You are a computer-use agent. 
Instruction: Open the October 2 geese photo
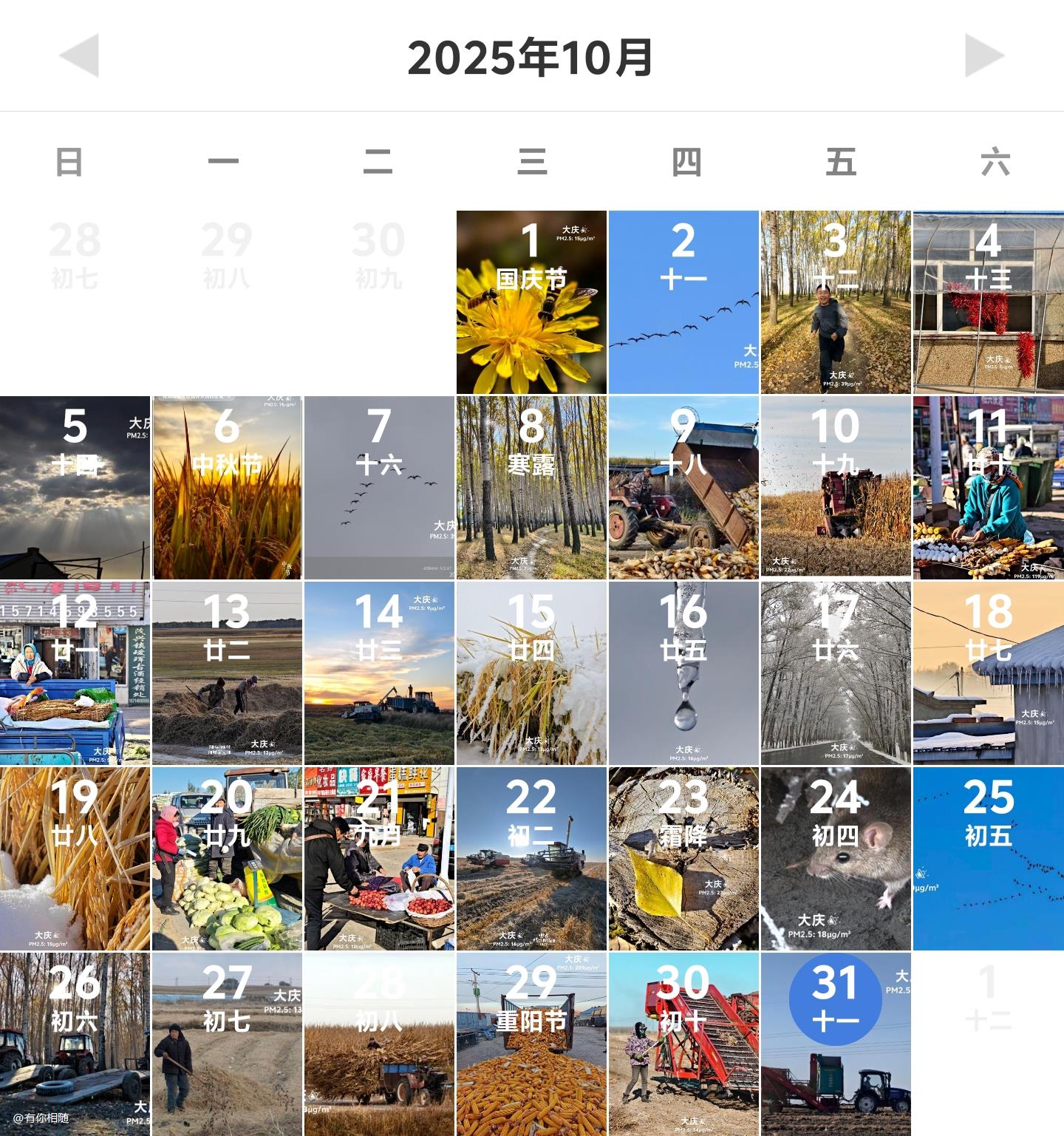[x=683, y=302]
